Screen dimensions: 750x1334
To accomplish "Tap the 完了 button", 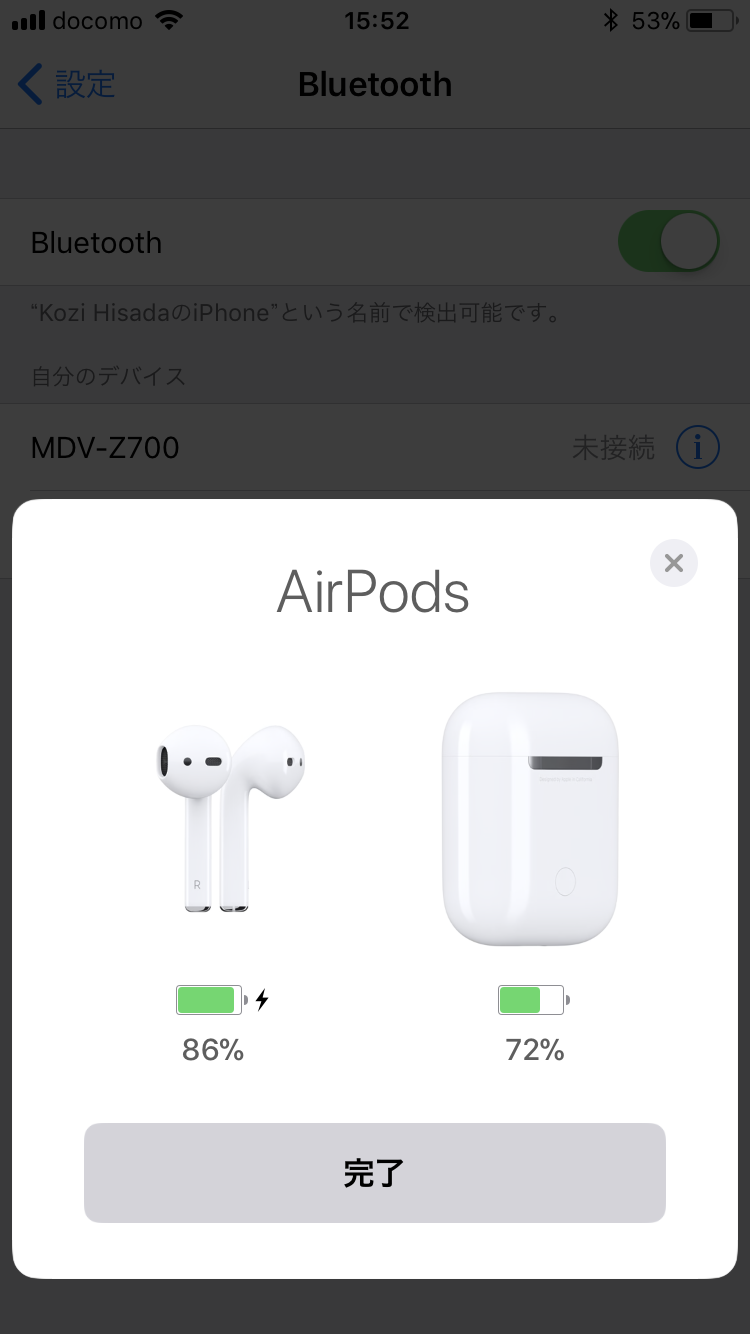I will click(374, 1173).
